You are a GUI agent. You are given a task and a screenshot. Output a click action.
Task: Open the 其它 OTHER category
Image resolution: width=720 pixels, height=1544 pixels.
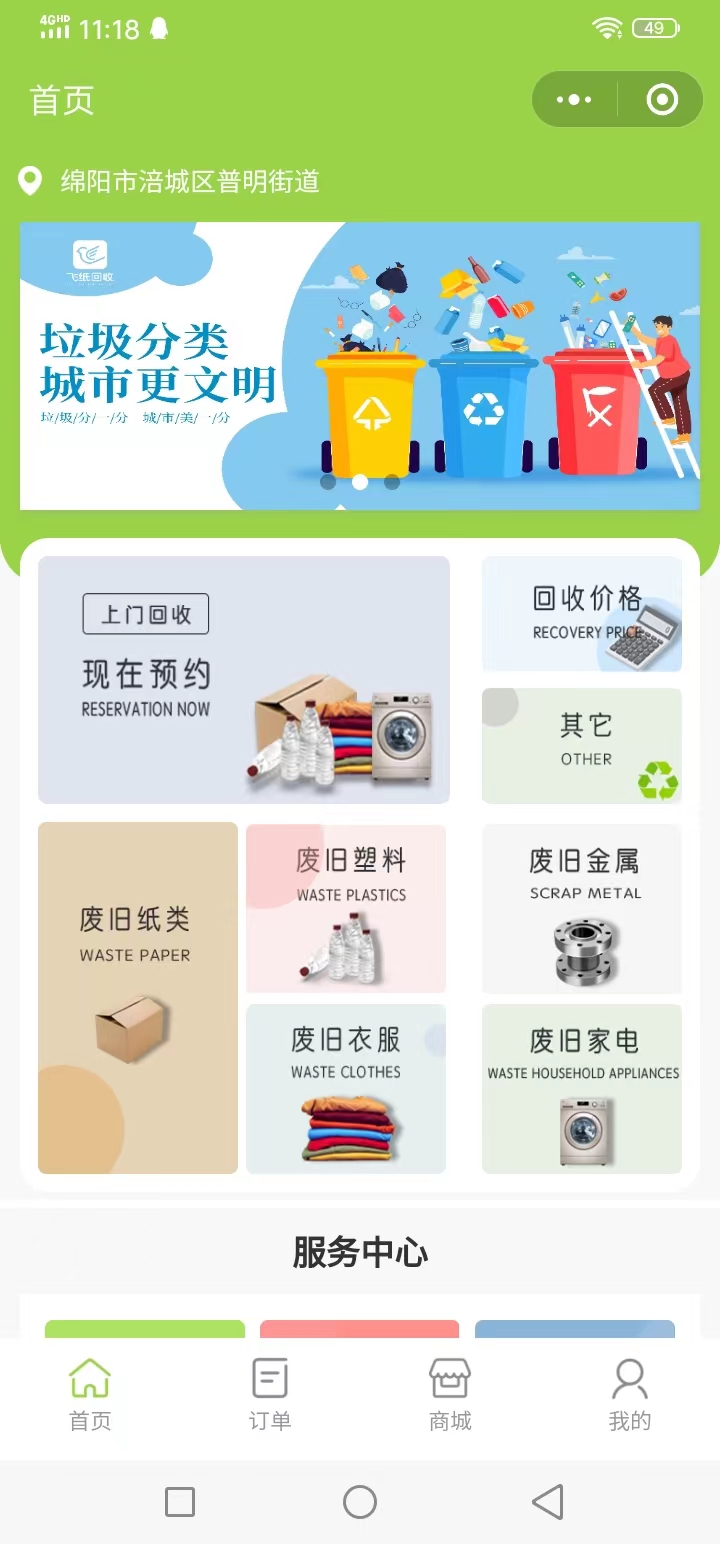(x=582, y=746)
